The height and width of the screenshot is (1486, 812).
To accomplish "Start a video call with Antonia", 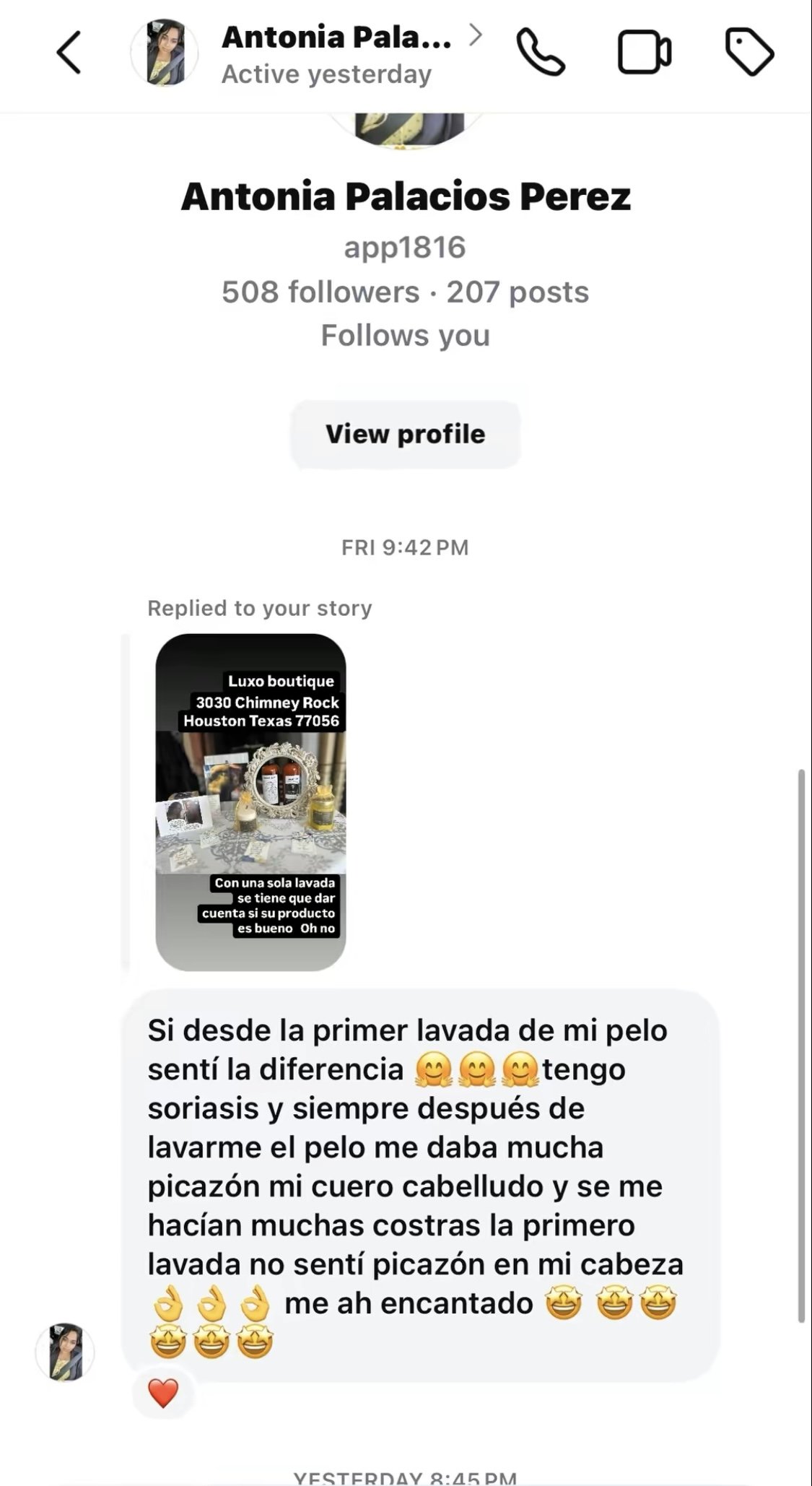I will point(644,52).
